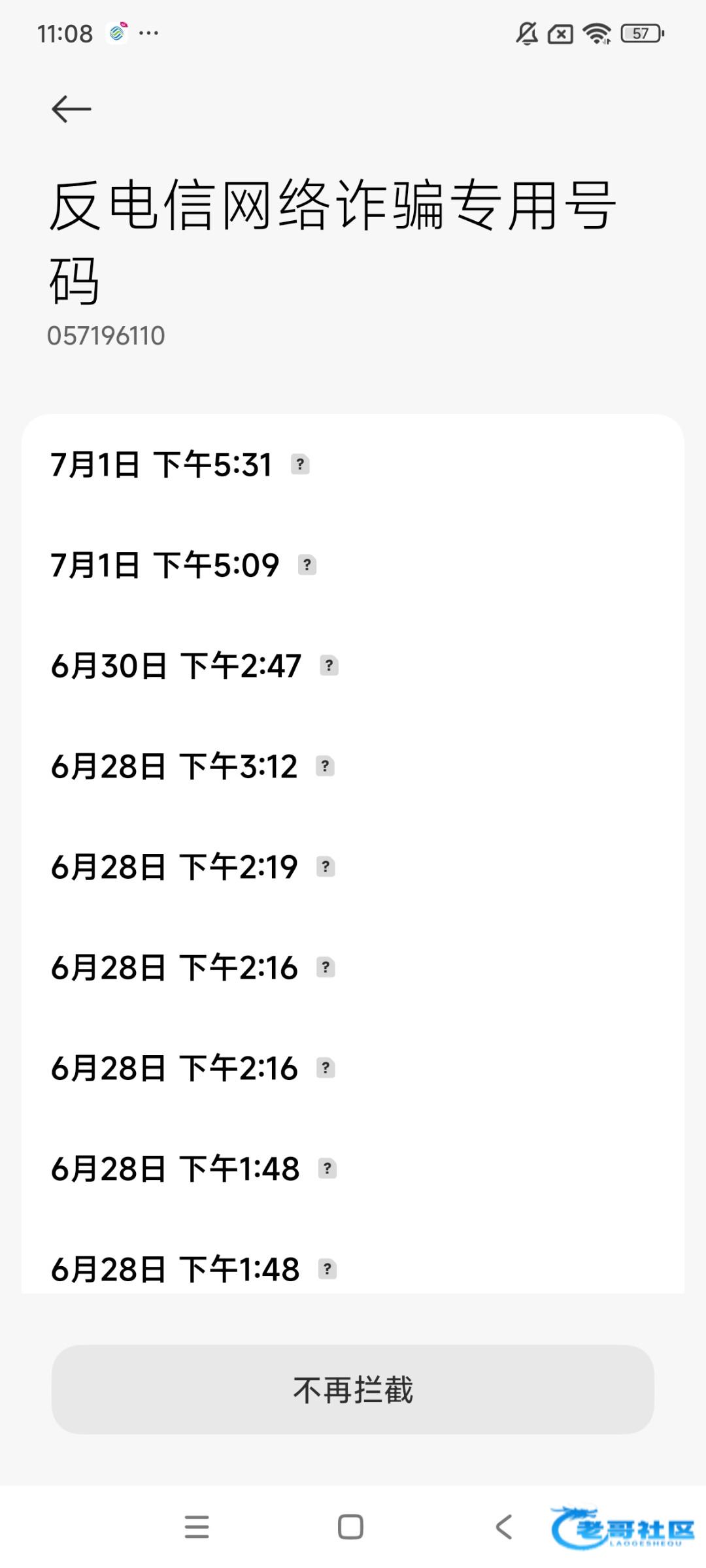The image size is (706, 1568).
Task: Open recent apps from navigation bar
Action: click(197, 1527)
